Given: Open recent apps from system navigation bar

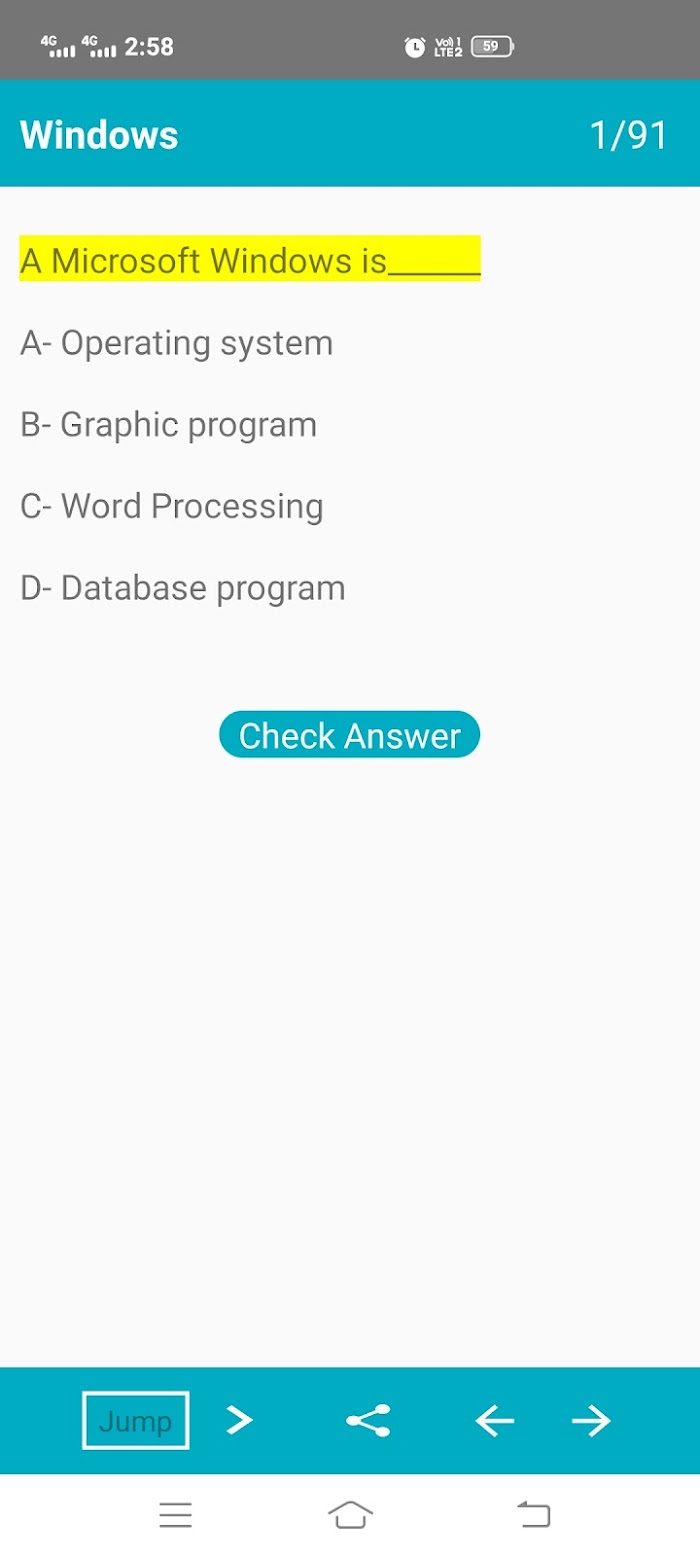Looking at the screenshot, I should click(176, 1516).
